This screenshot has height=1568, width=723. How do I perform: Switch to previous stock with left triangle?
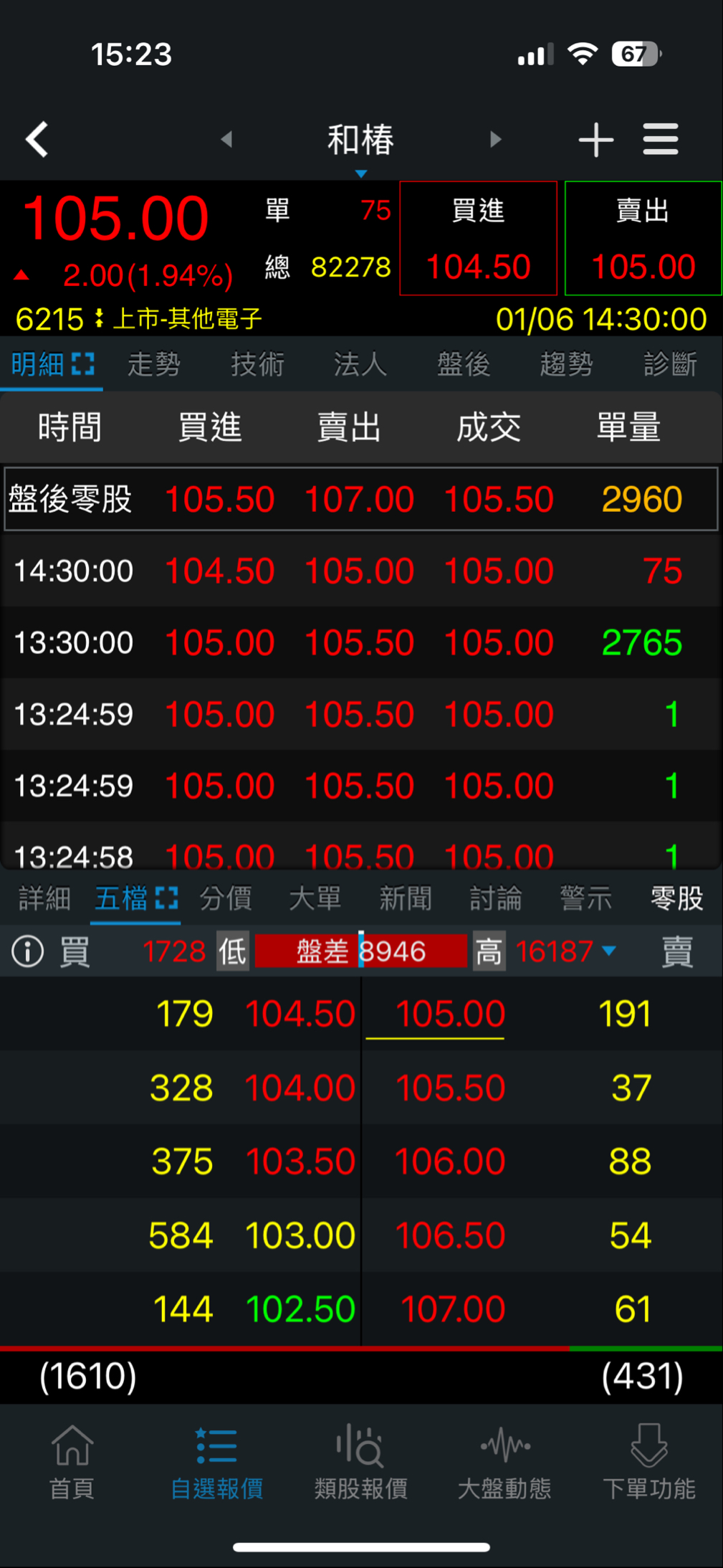click(x=226, y=139)
